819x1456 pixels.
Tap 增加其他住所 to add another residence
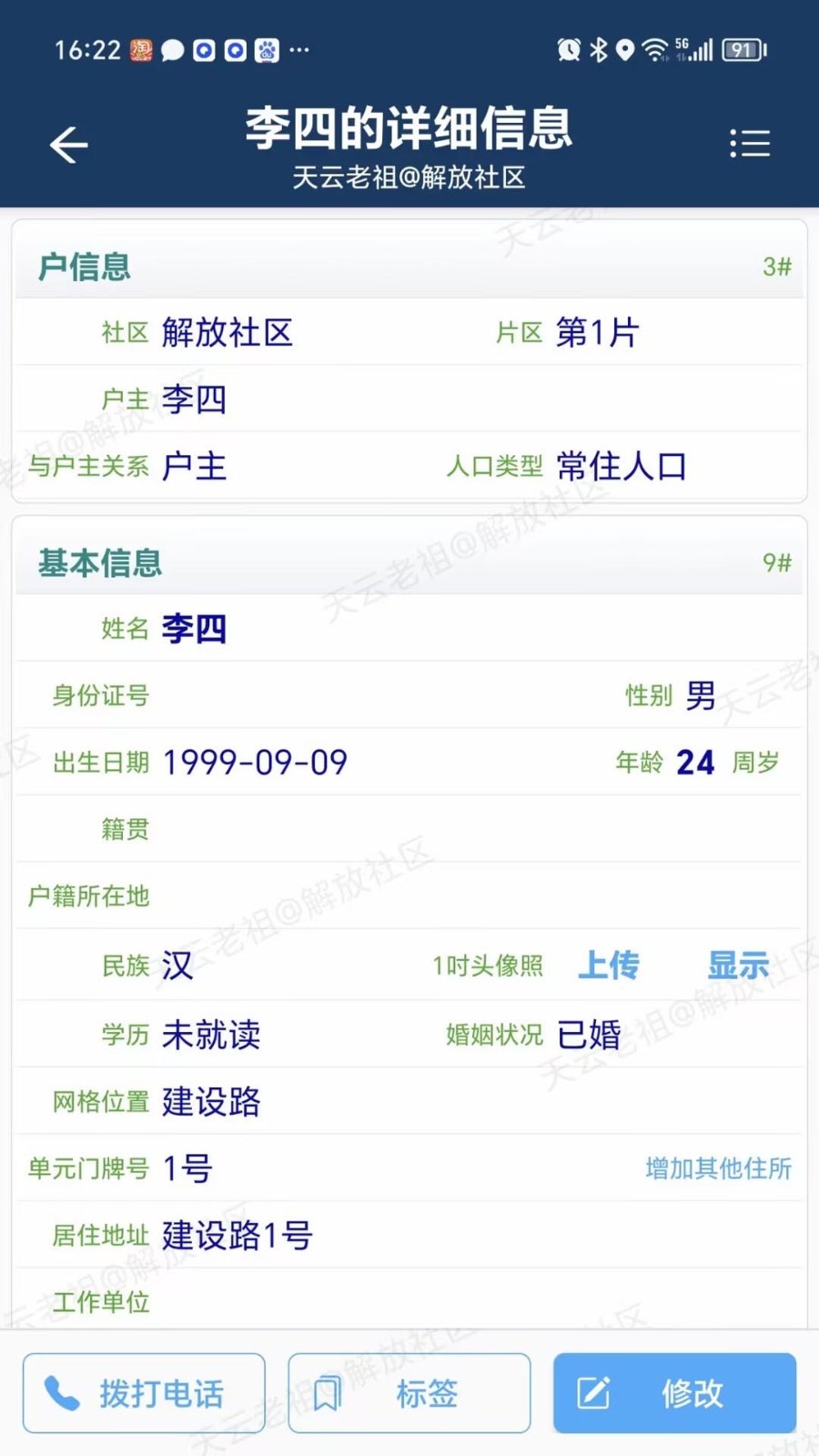[718, 1168]
